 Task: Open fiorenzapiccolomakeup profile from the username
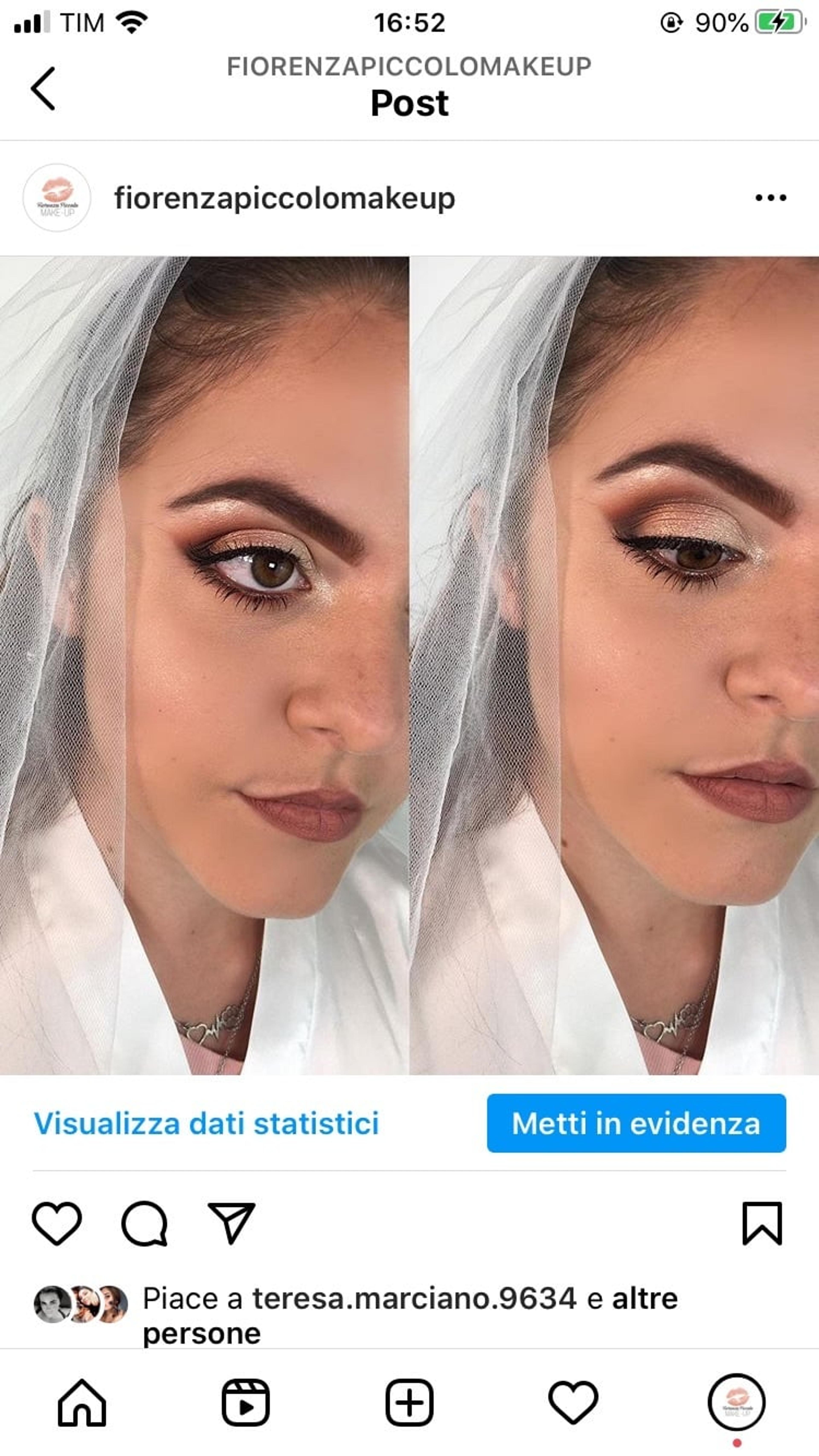tap(285, 199)
